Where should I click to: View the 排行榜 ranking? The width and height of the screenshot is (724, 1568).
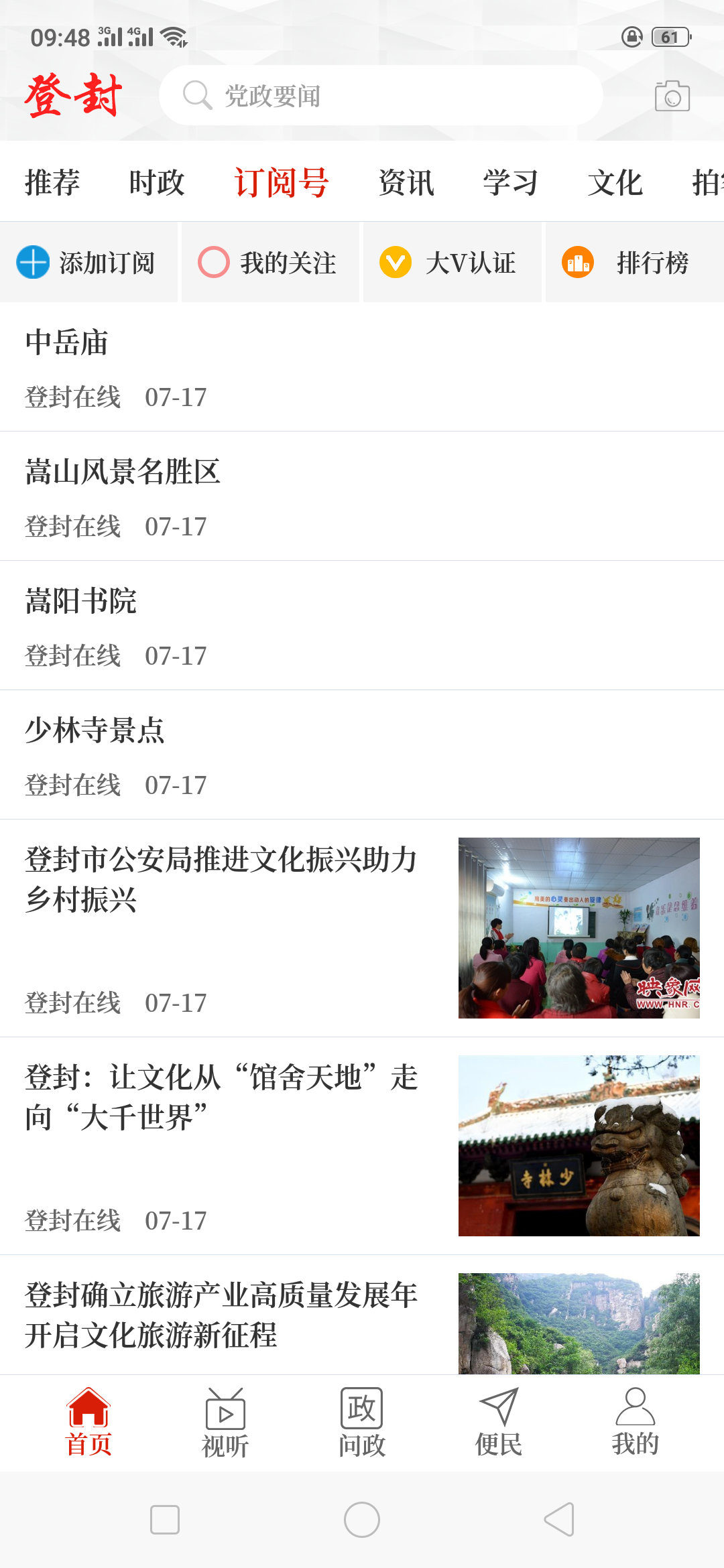634,262
